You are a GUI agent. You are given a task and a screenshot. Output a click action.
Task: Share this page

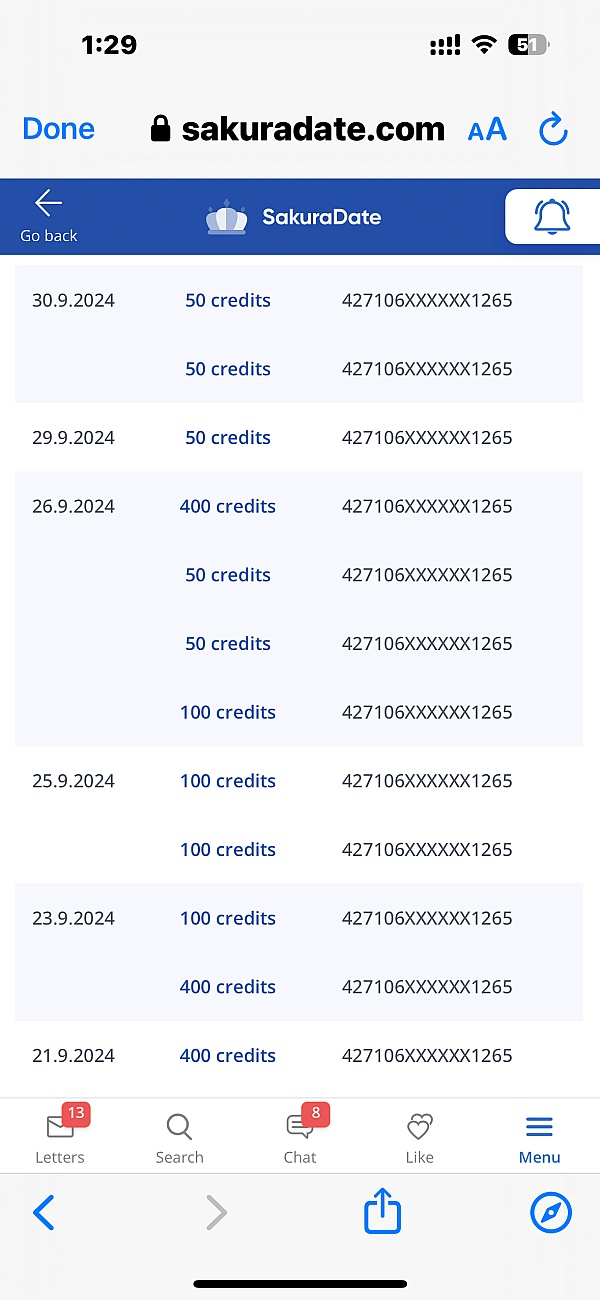point(382,1214)
